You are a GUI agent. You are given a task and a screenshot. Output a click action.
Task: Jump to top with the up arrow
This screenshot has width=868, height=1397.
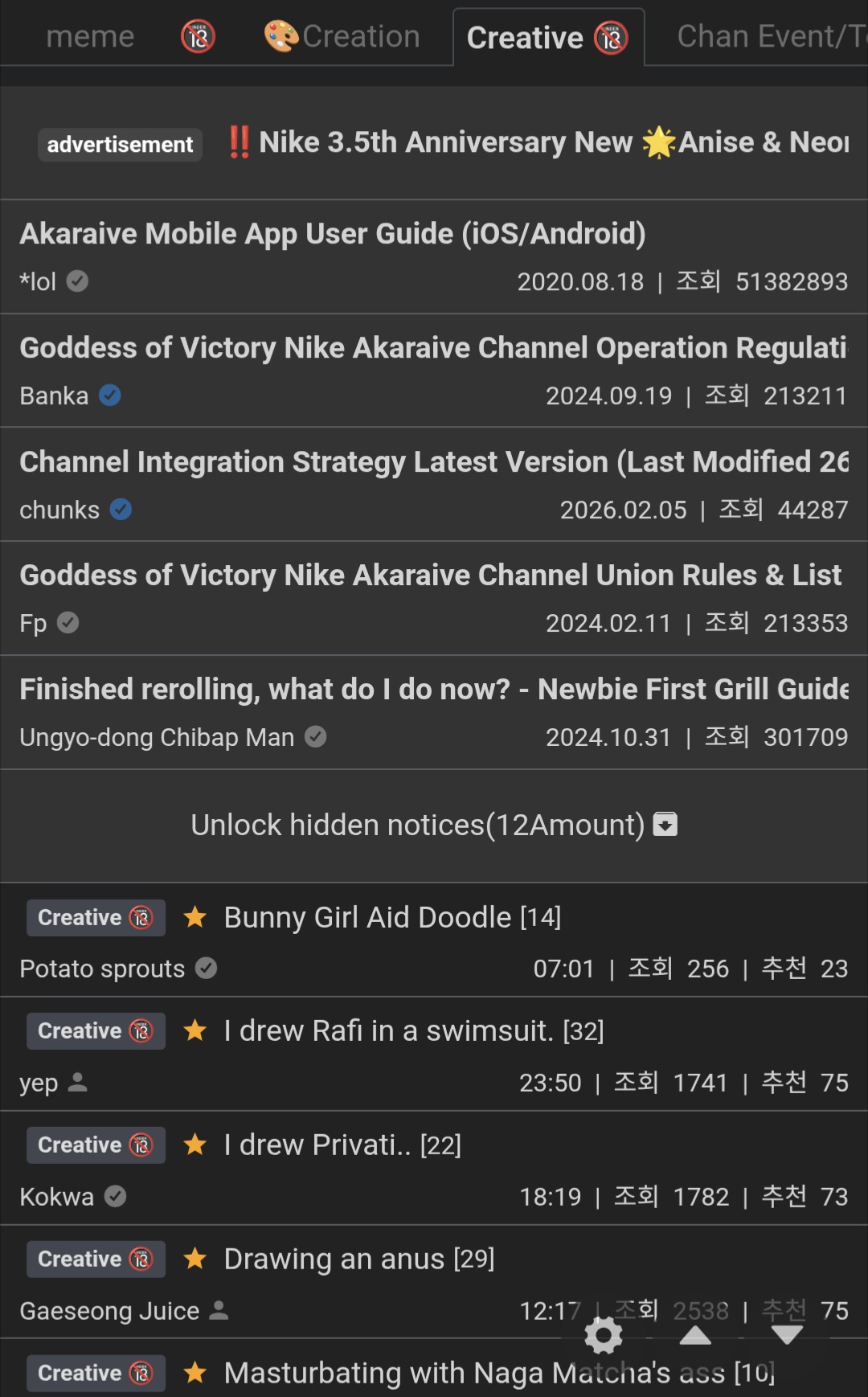click(695, 1335)
